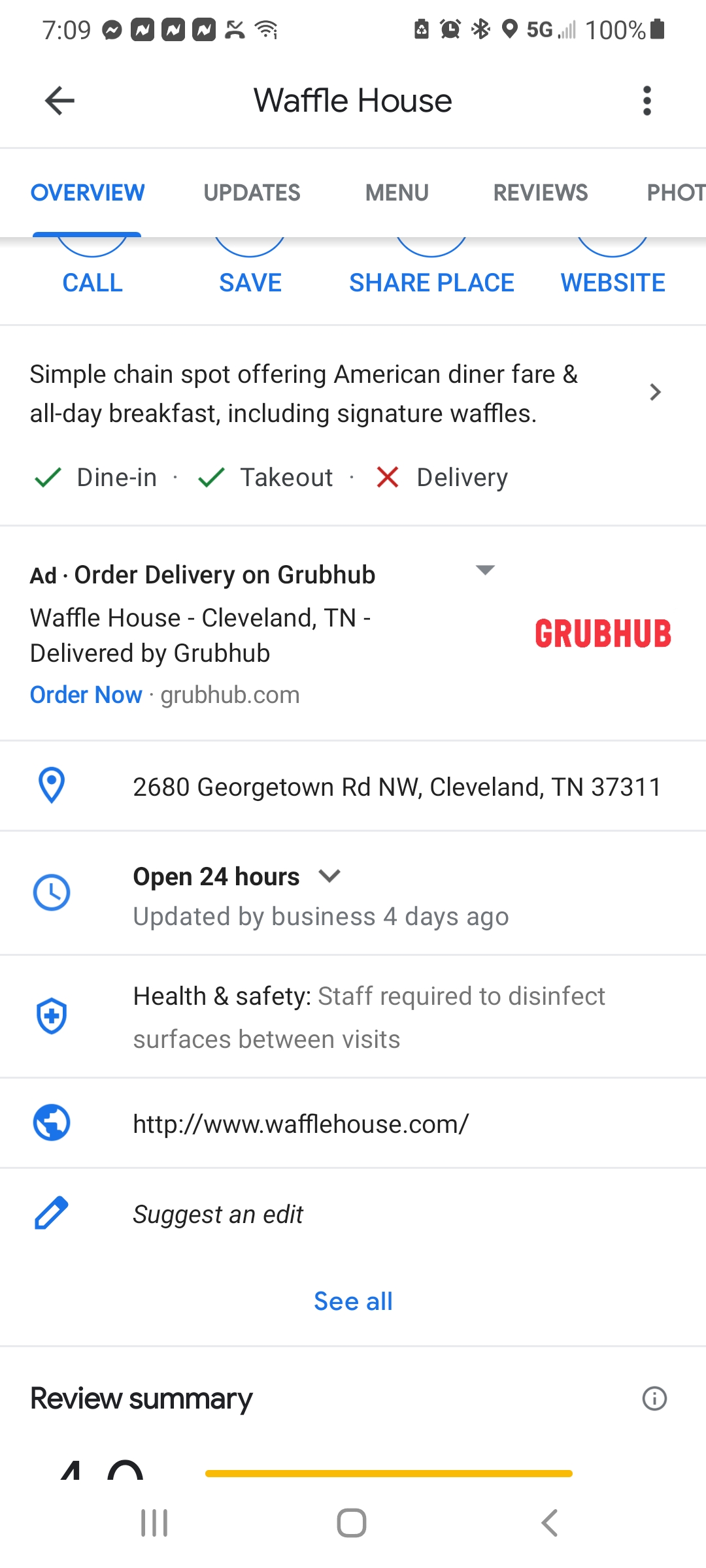Tap Share Place
This screenshot has width=706, height=1568.
point(431,282)
